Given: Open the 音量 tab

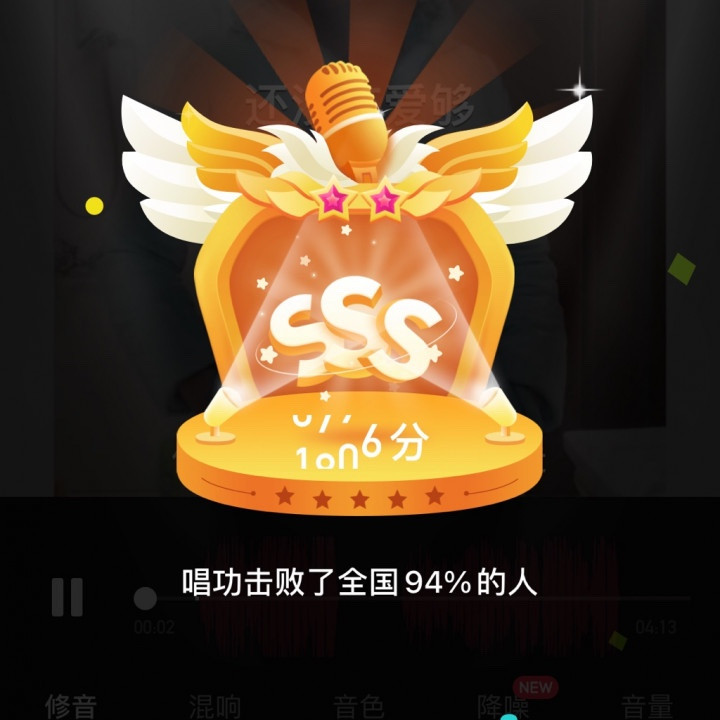Looking at the screenshot, I should coord(646,706).
